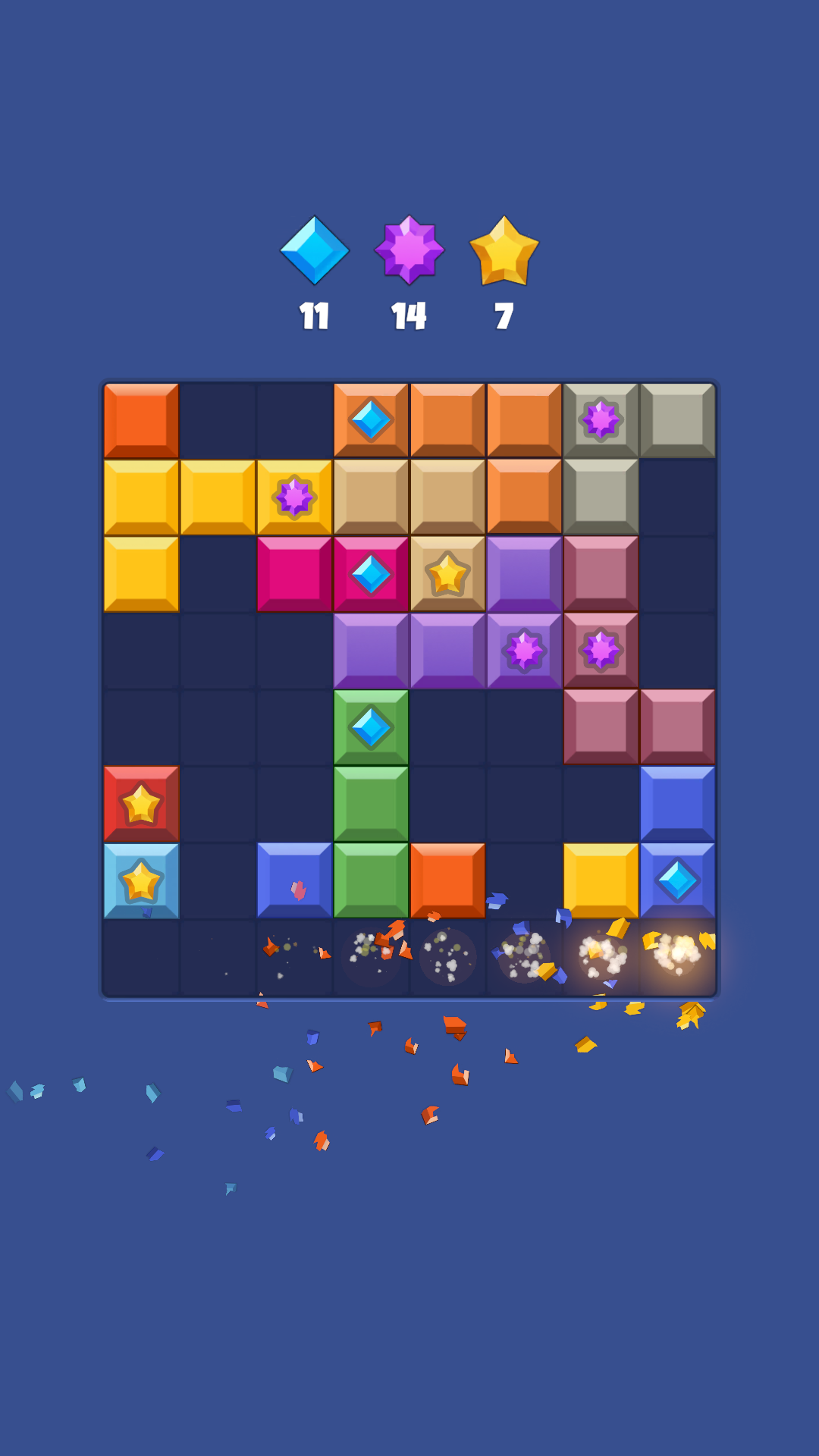This screenshot has height=1456, width=819.
Task: Tap the purple gem on the yellow block
Action: click(x=294, y=495)
